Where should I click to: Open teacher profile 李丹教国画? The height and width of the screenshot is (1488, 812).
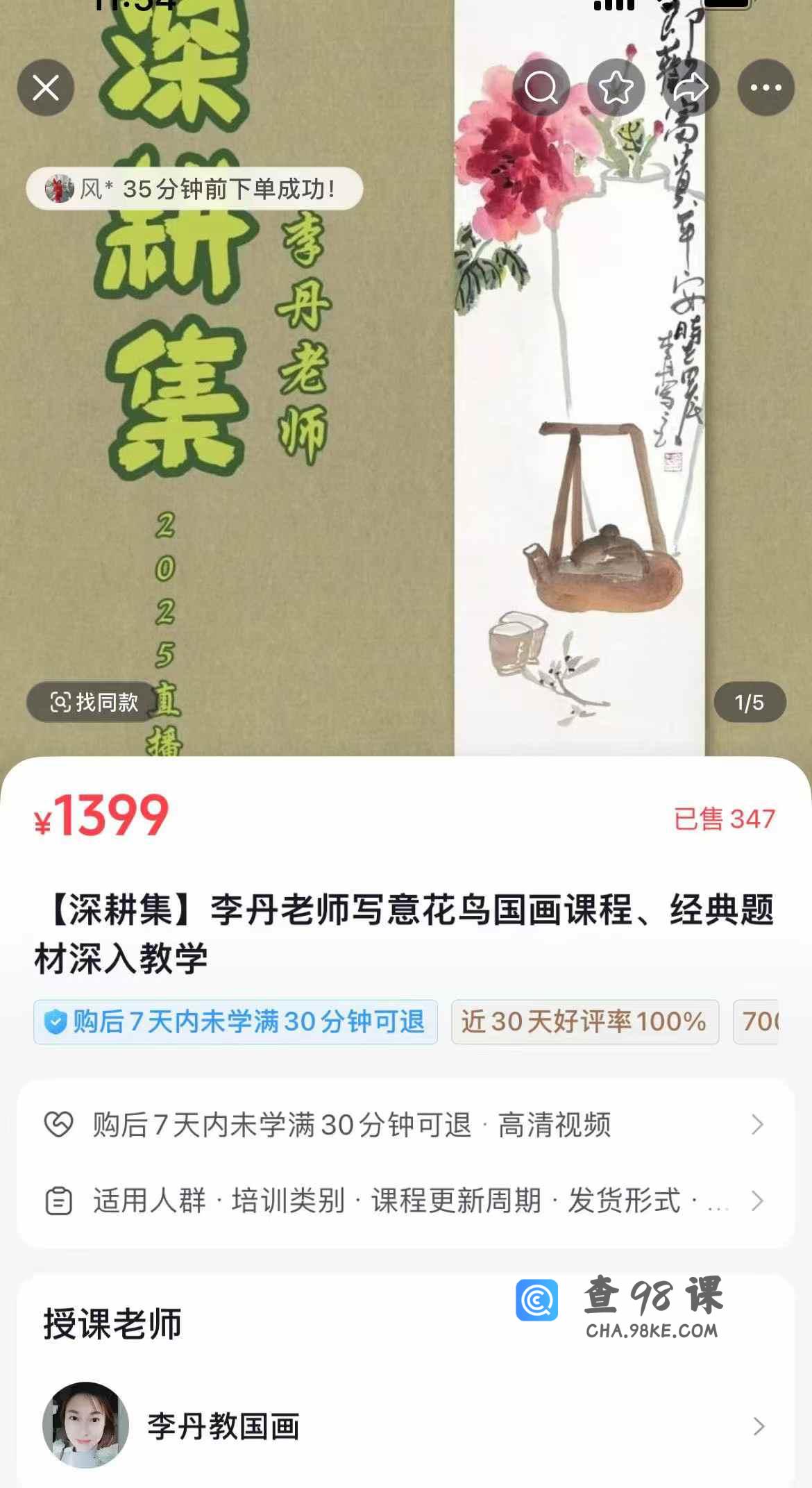tap(405, 1426)
